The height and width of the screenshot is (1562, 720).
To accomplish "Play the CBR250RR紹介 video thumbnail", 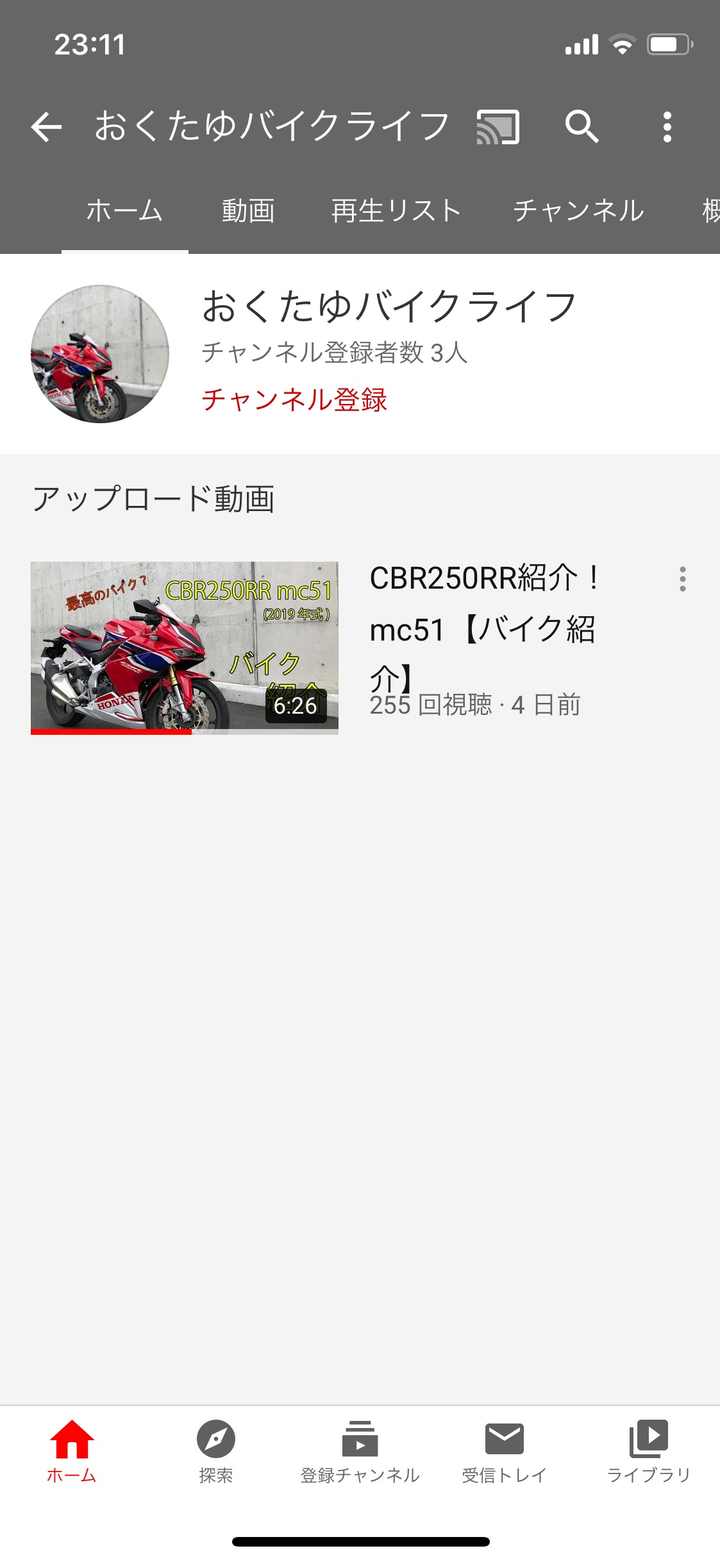I will (x=184, y=648).
